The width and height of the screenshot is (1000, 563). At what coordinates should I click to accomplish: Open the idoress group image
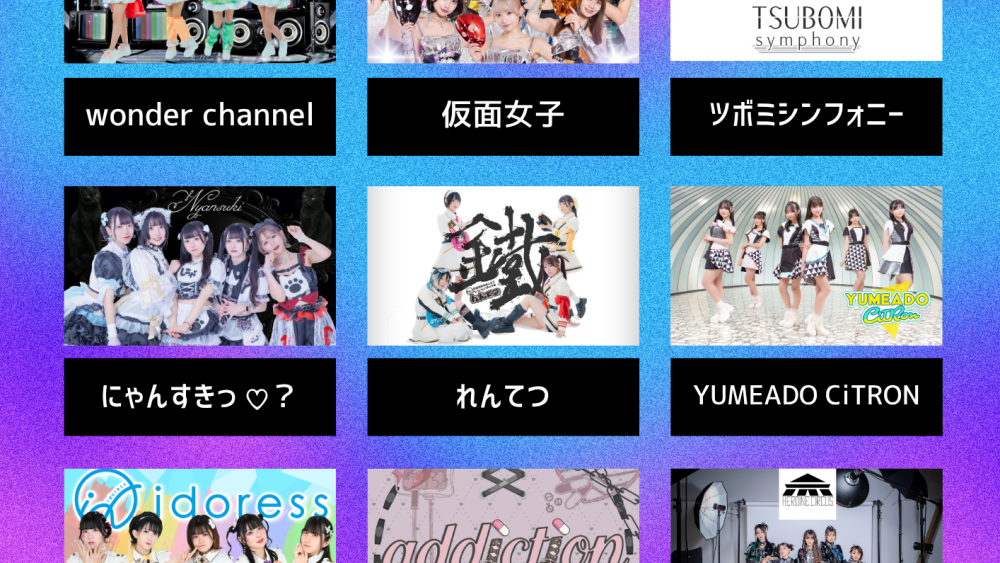click(x=200, y=516)
